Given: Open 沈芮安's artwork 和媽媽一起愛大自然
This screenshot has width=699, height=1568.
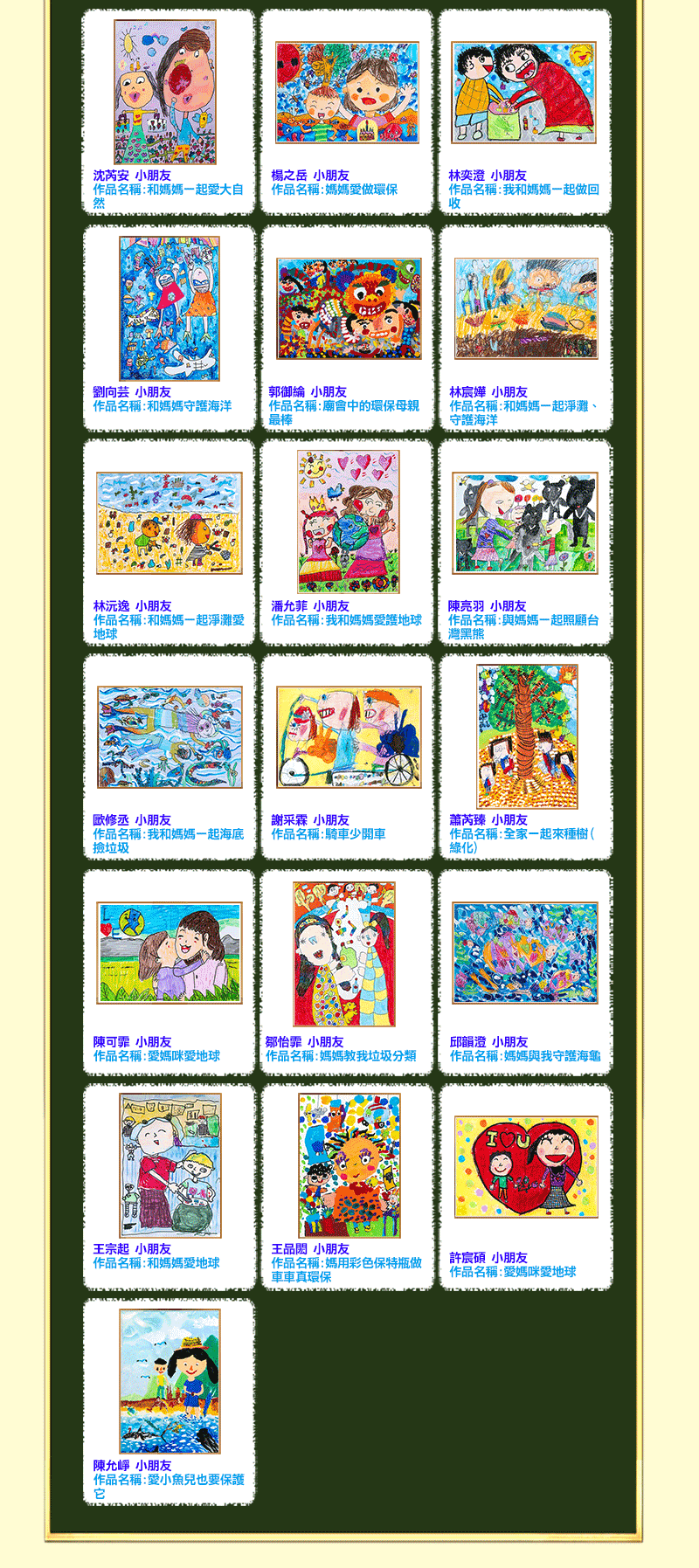Looking at the screenshot, I should click(x=165, y=92).
